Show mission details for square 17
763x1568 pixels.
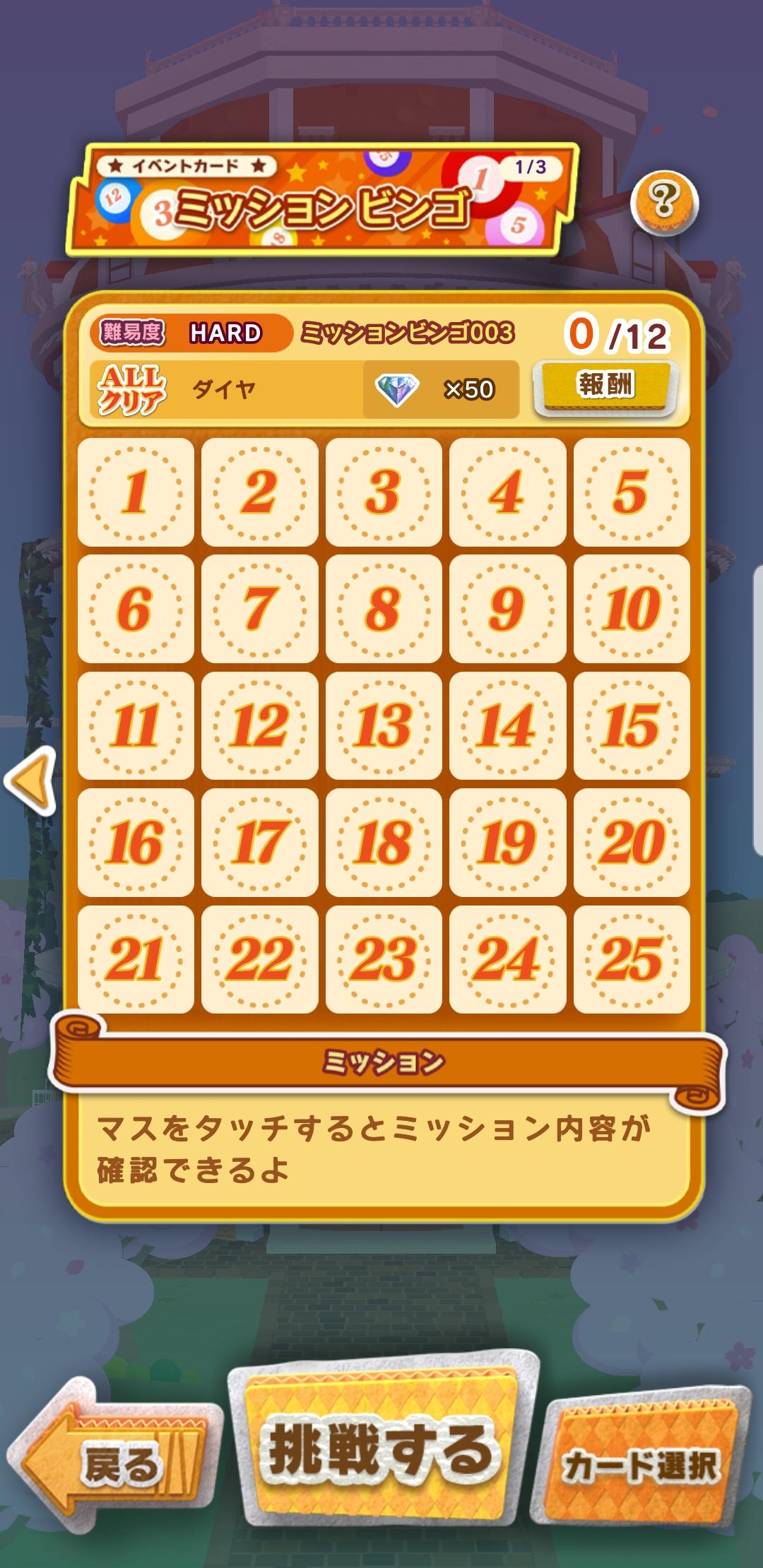tap(259, 843)
